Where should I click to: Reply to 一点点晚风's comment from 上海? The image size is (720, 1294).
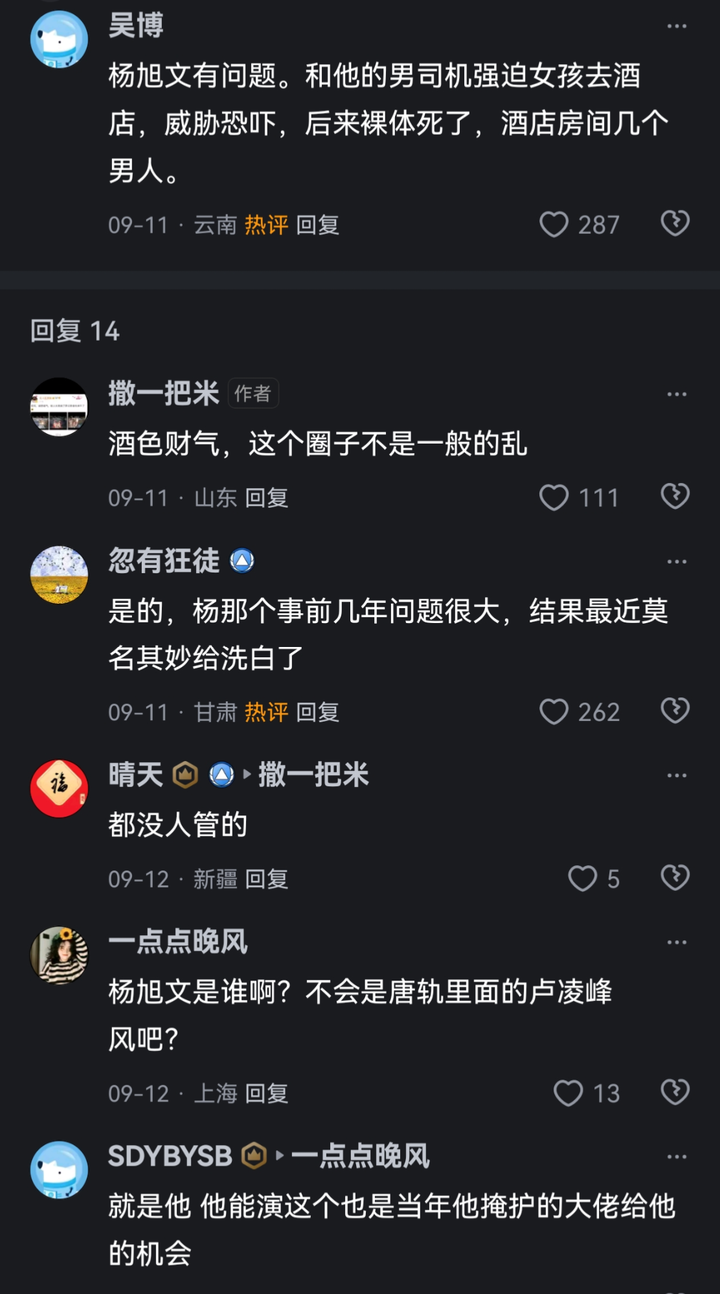click(x=267, y=1094)
